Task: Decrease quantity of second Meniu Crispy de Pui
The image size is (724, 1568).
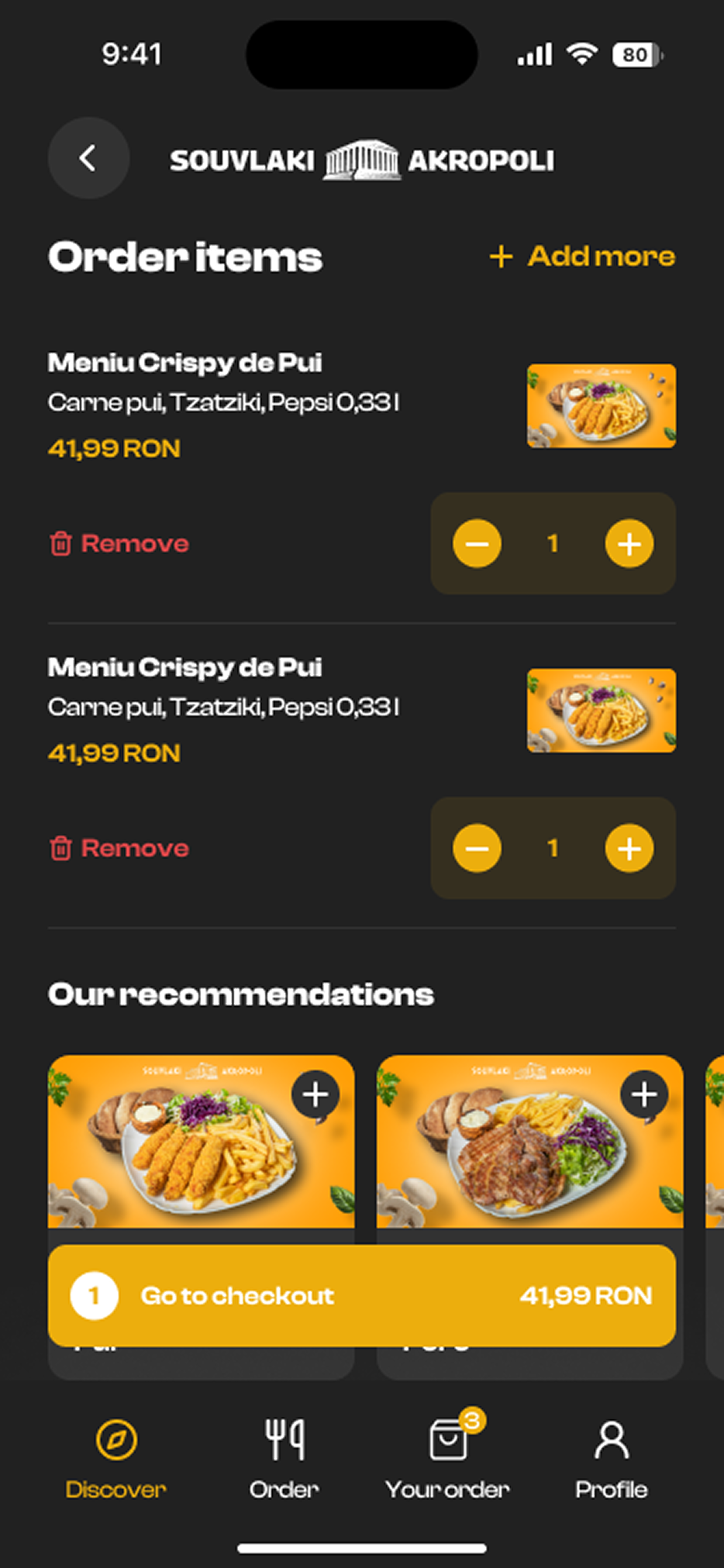Action: coord(477,848)
